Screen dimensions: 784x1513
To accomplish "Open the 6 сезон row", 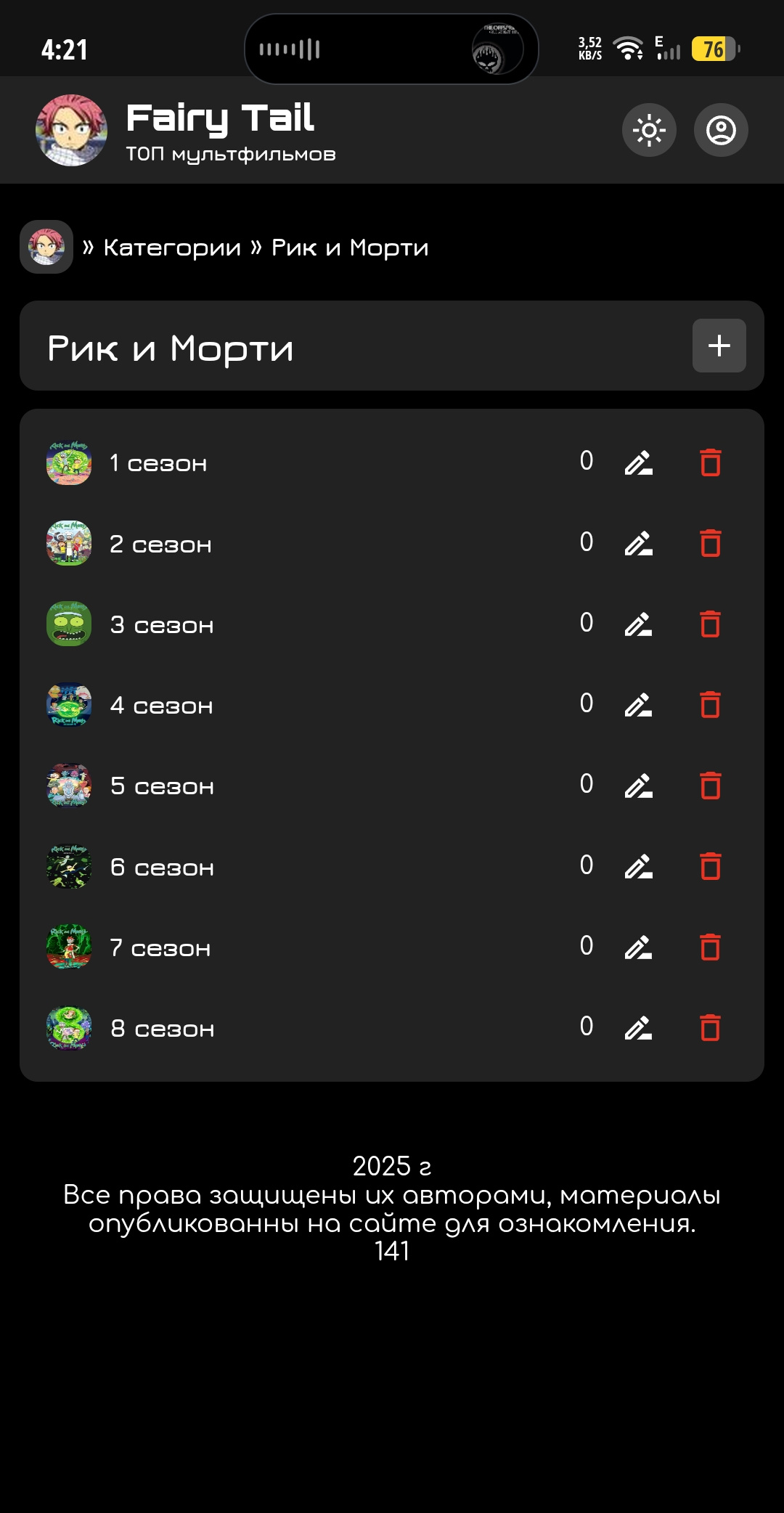I will click(x=162, y=867).
